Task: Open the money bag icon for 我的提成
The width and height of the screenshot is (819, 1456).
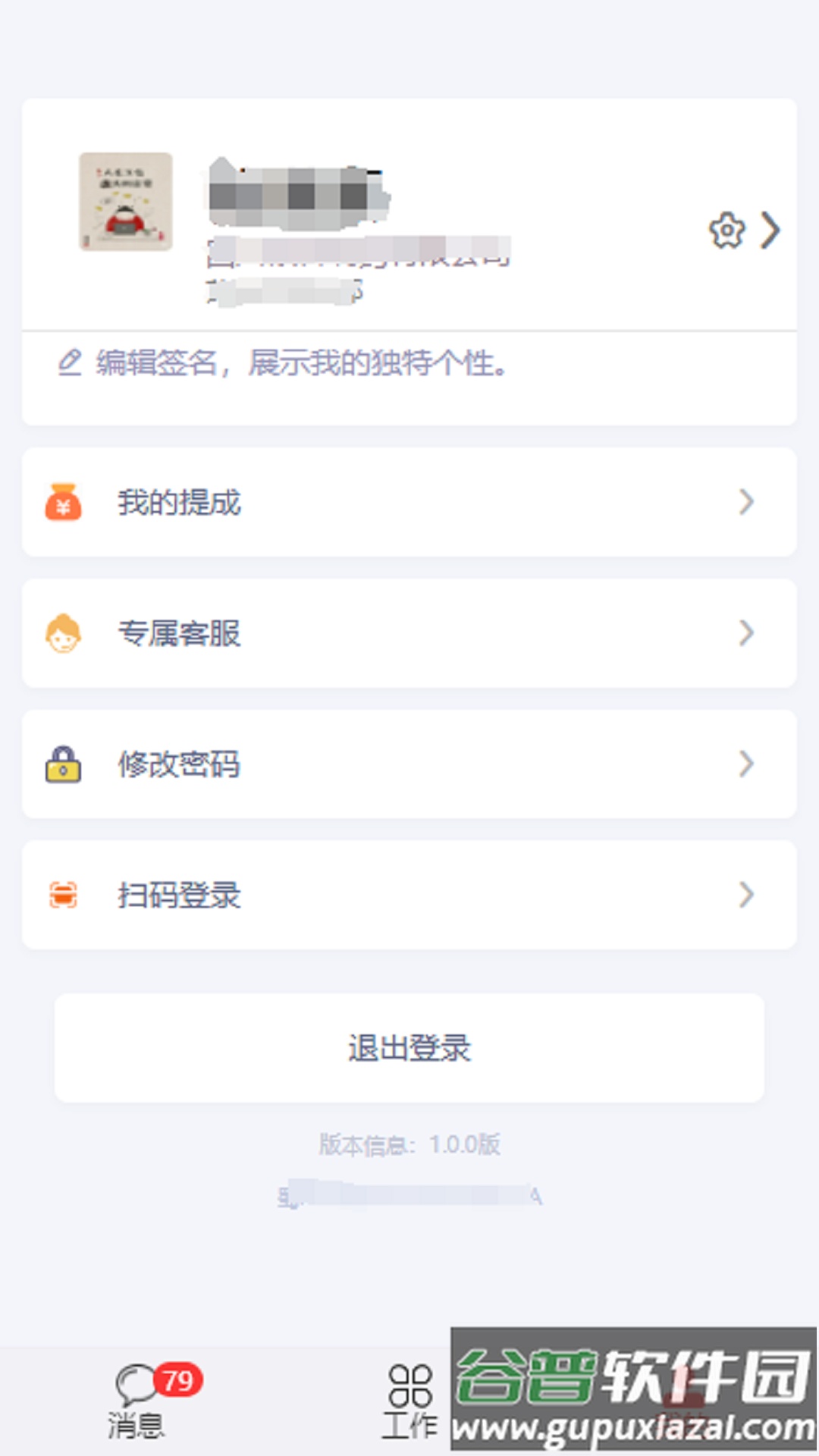Action: pos(63,501)
